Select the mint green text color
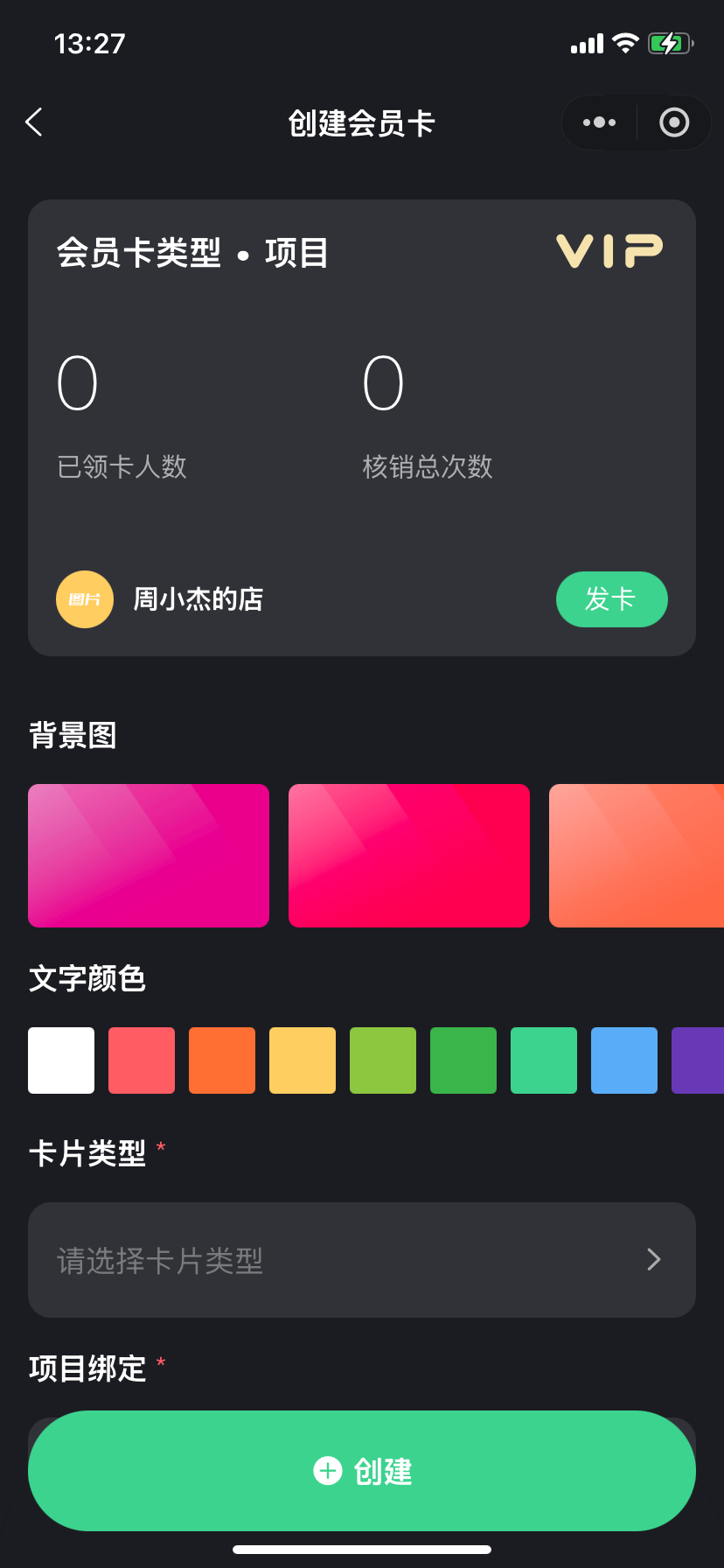Image resolution: width=724 pixels, height=1568 pixels. tap(544, 1060)
